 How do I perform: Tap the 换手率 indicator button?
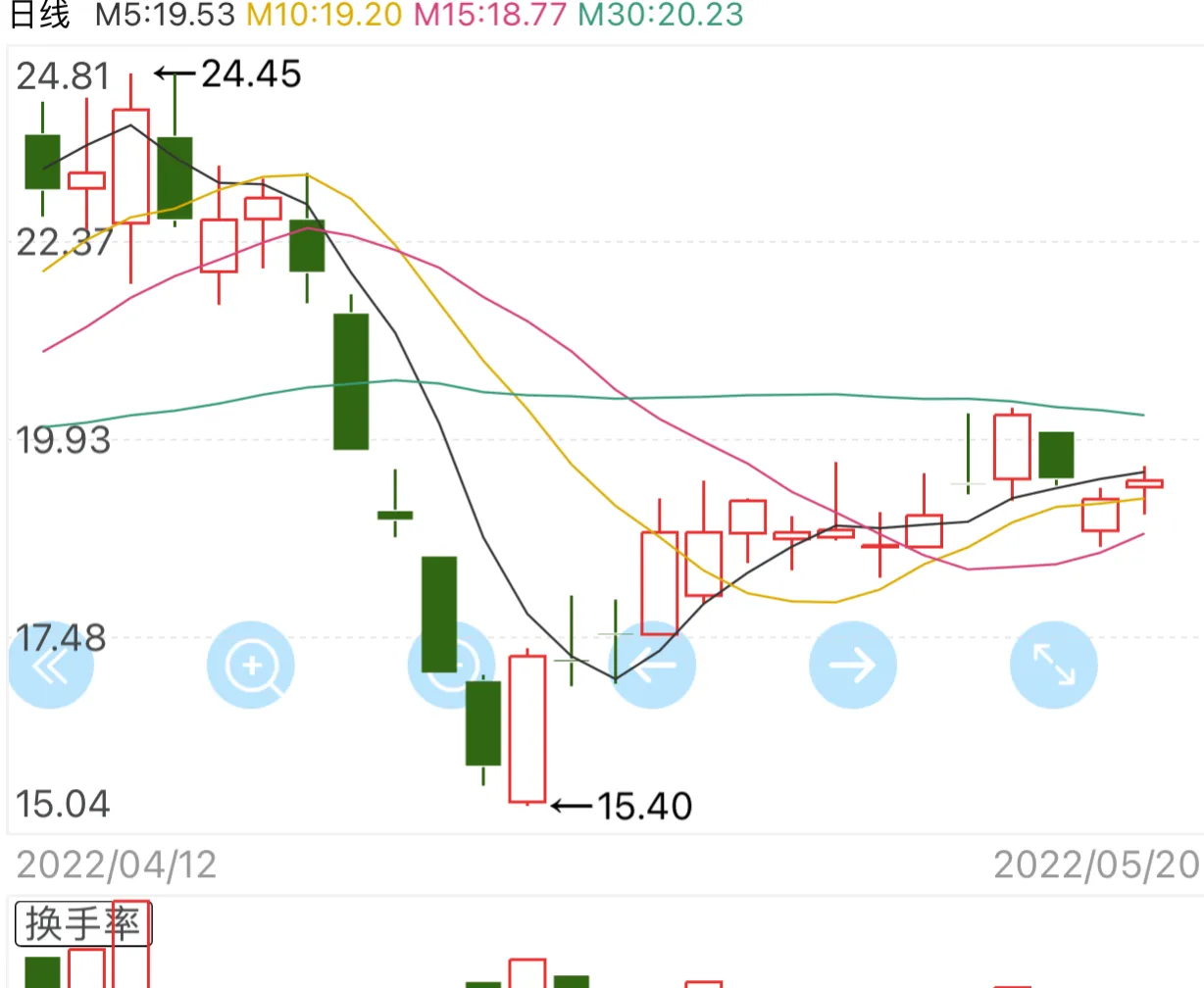[x=83, y=923]
